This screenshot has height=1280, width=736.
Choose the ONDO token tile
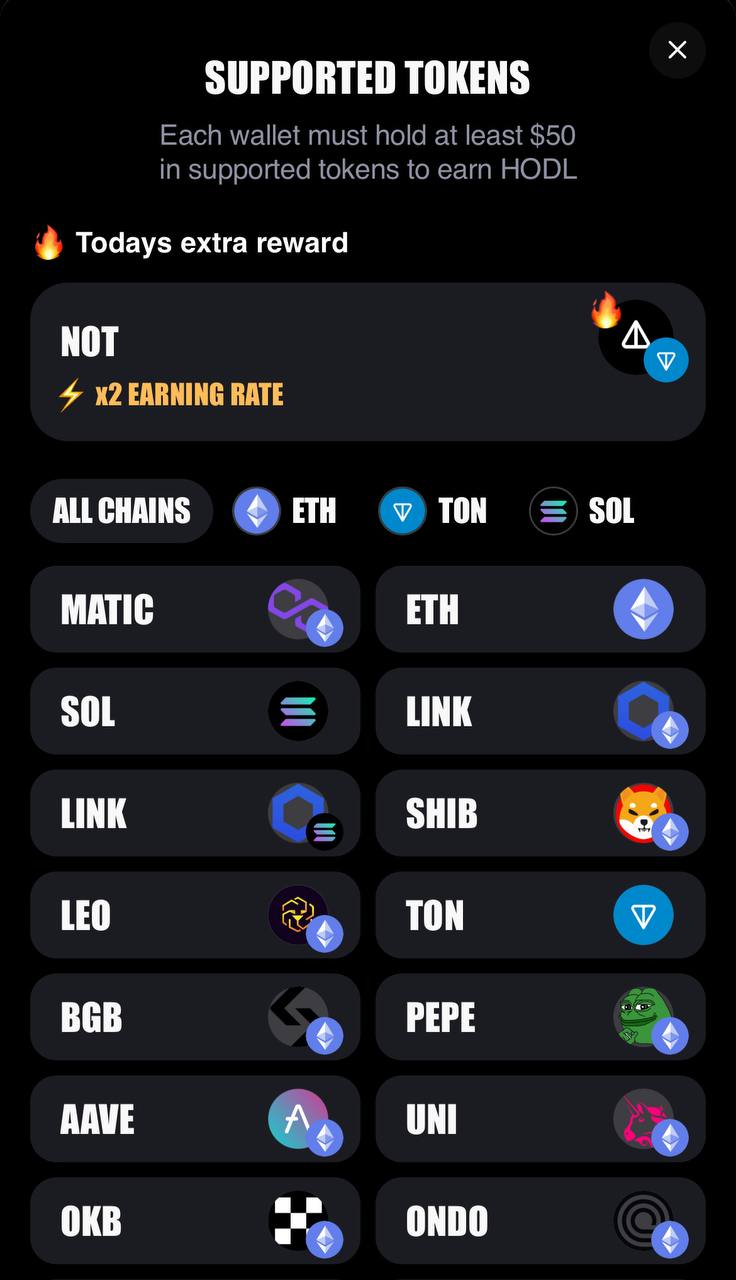tap(540, 1221)
